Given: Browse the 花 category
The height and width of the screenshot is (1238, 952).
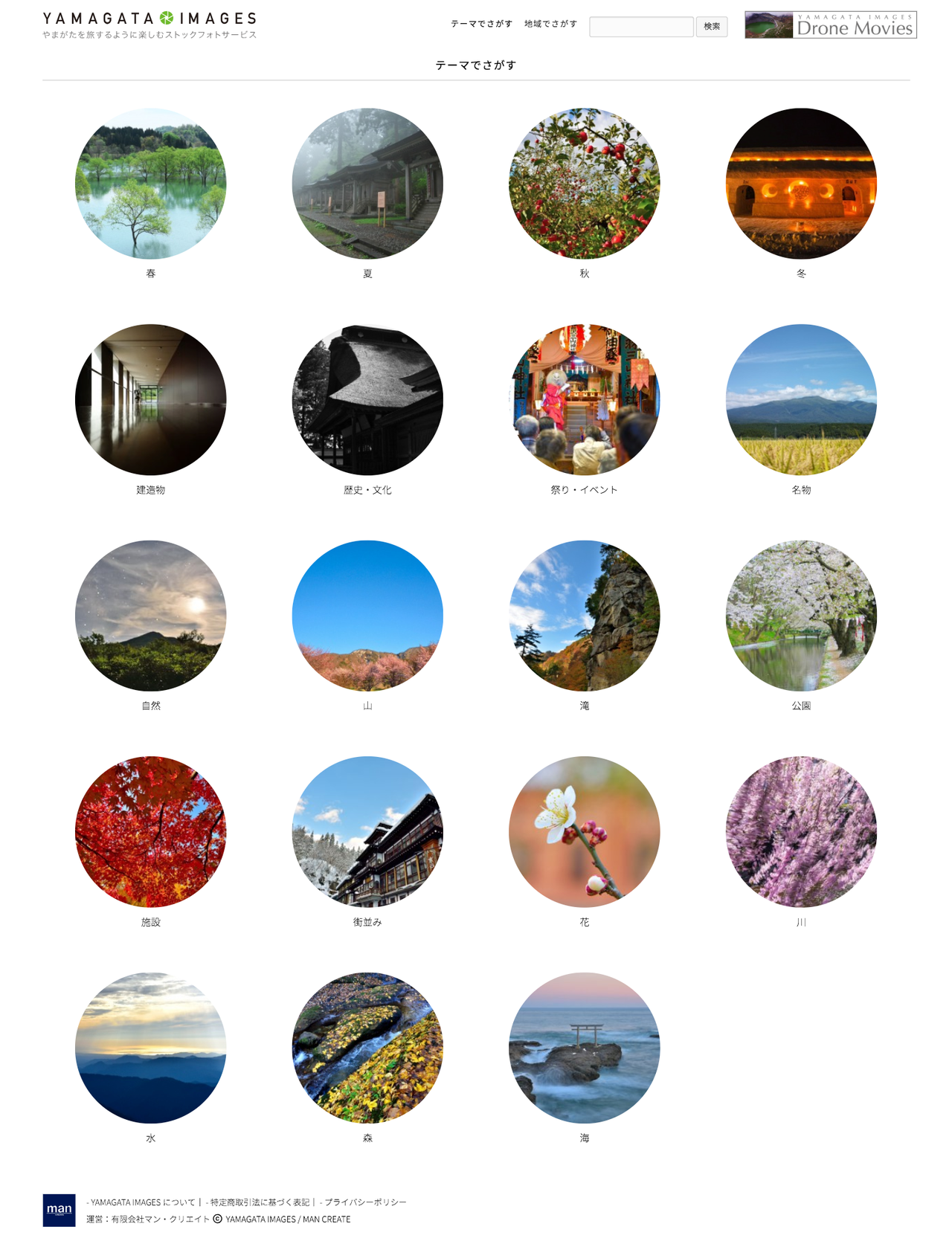Looking at the screenshot, I should tap(585, 832).
